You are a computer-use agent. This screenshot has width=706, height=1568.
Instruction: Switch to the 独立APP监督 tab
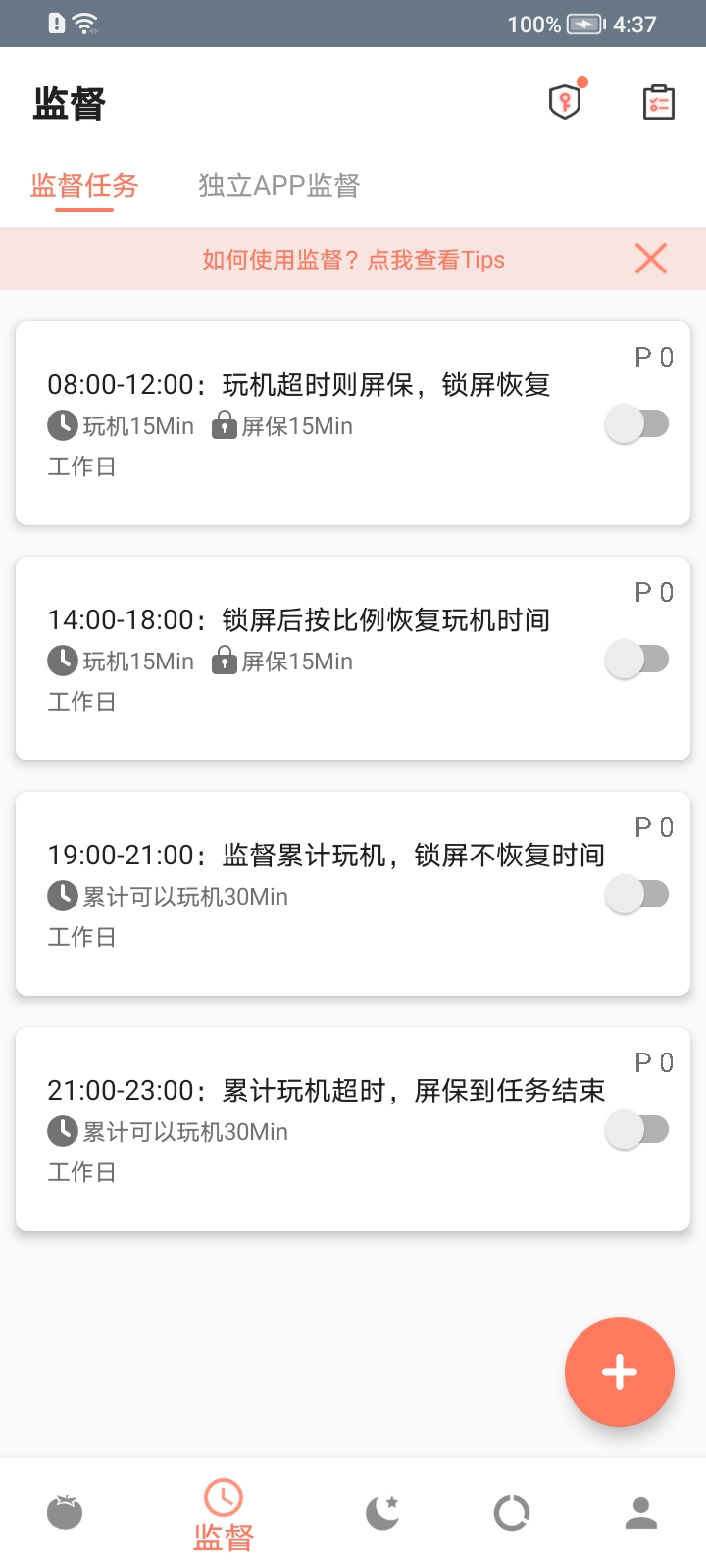280,185
